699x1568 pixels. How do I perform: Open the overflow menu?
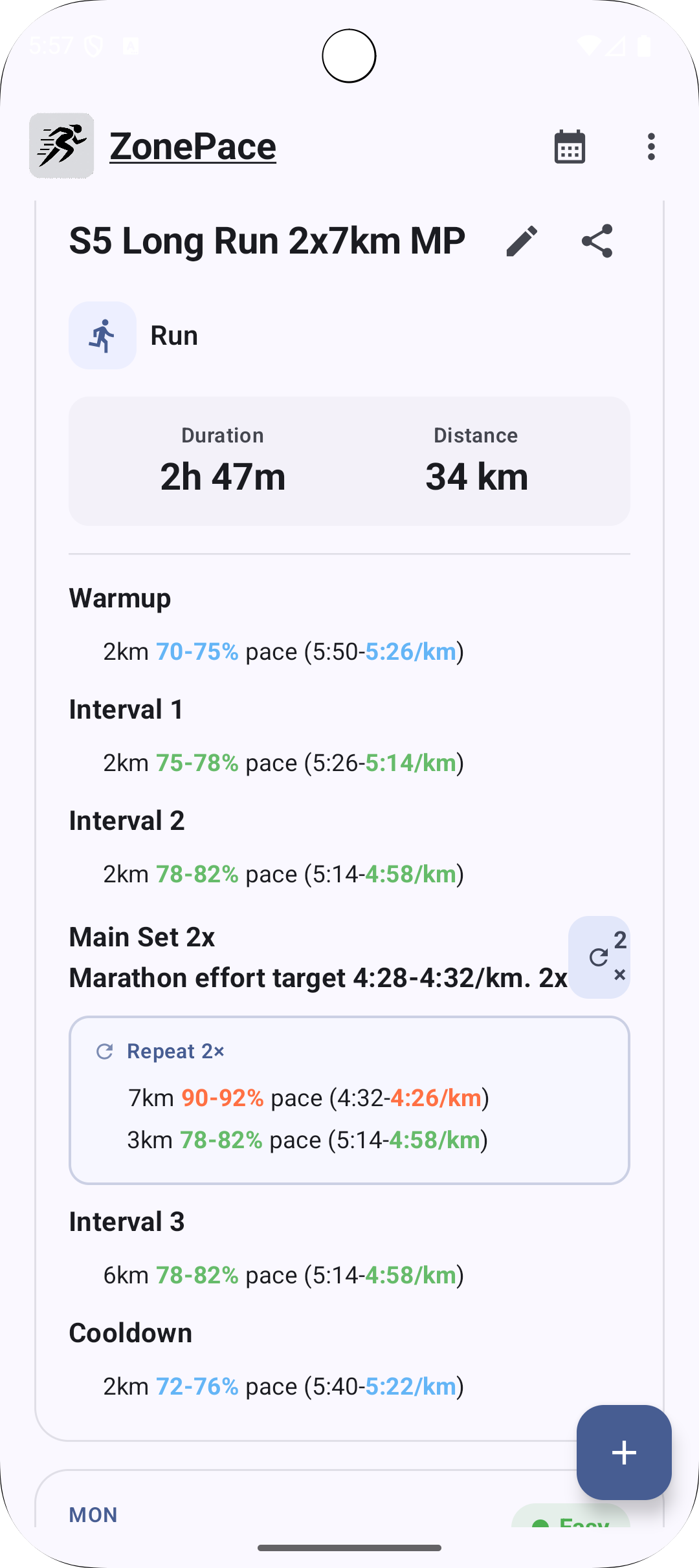click(x=651, y=147)
